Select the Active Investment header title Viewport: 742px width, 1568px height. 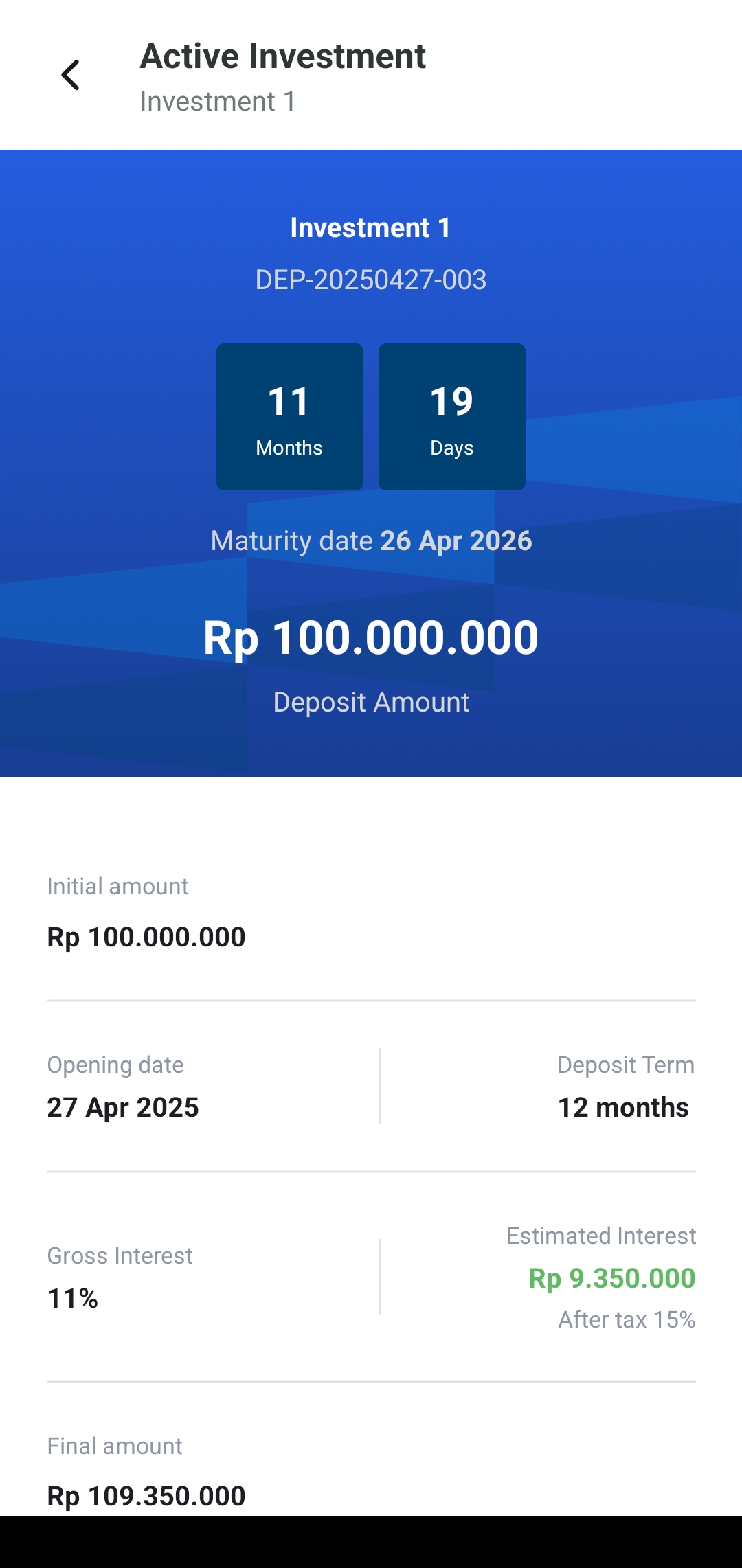[282, 56]
